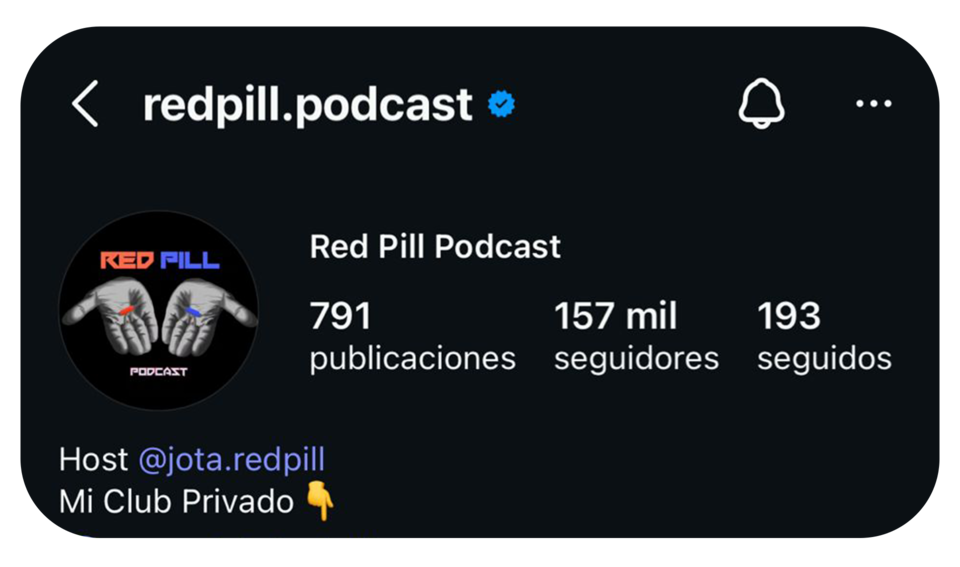Open the 157 mil seguidores list
Viewport: 960px width, 567px height.
click(x=636, y=336)
